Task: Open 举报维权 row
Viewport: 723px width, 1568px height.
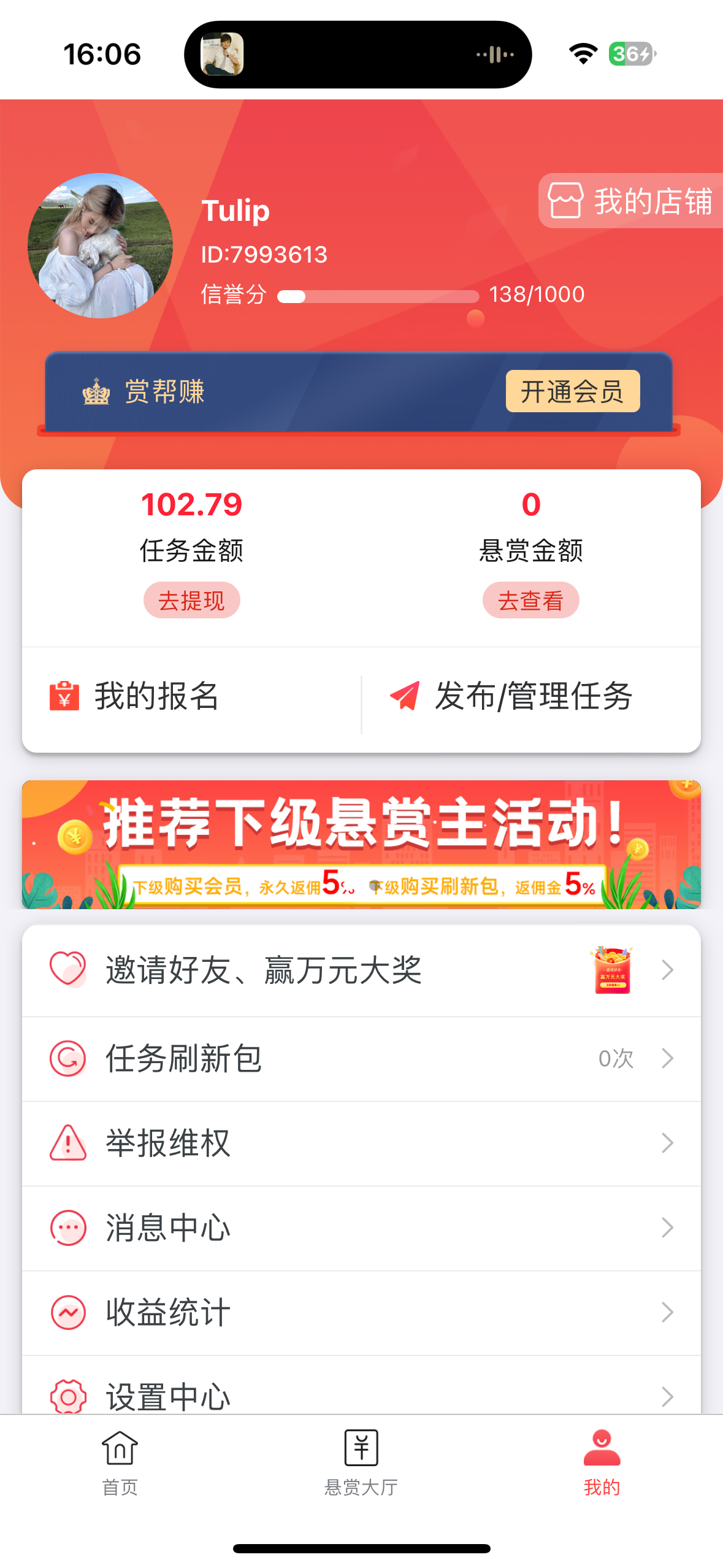Action: (361, 1143)
